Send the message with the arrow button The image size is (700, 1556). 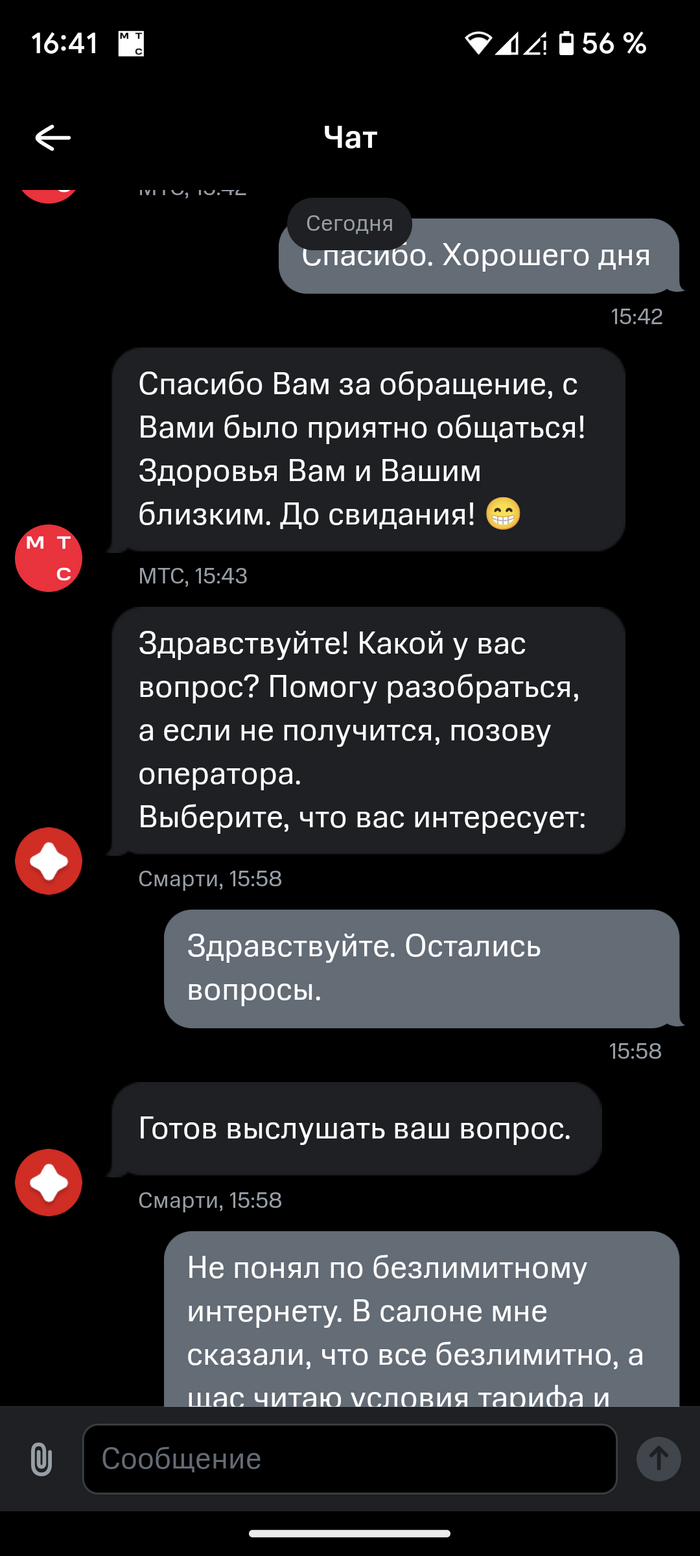click(658, 1459)
